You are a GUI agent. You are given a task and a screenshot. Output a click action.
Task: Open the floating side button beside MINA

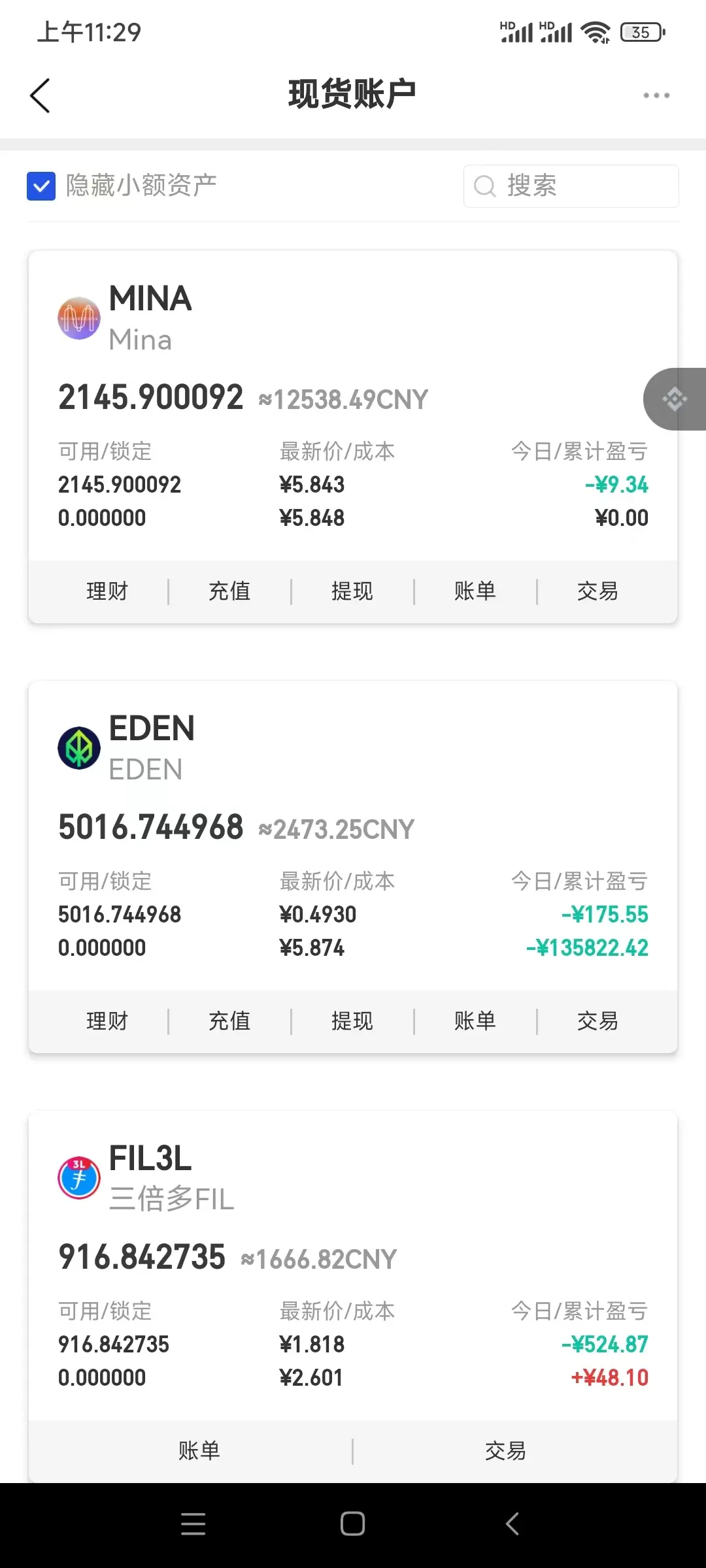675,399
